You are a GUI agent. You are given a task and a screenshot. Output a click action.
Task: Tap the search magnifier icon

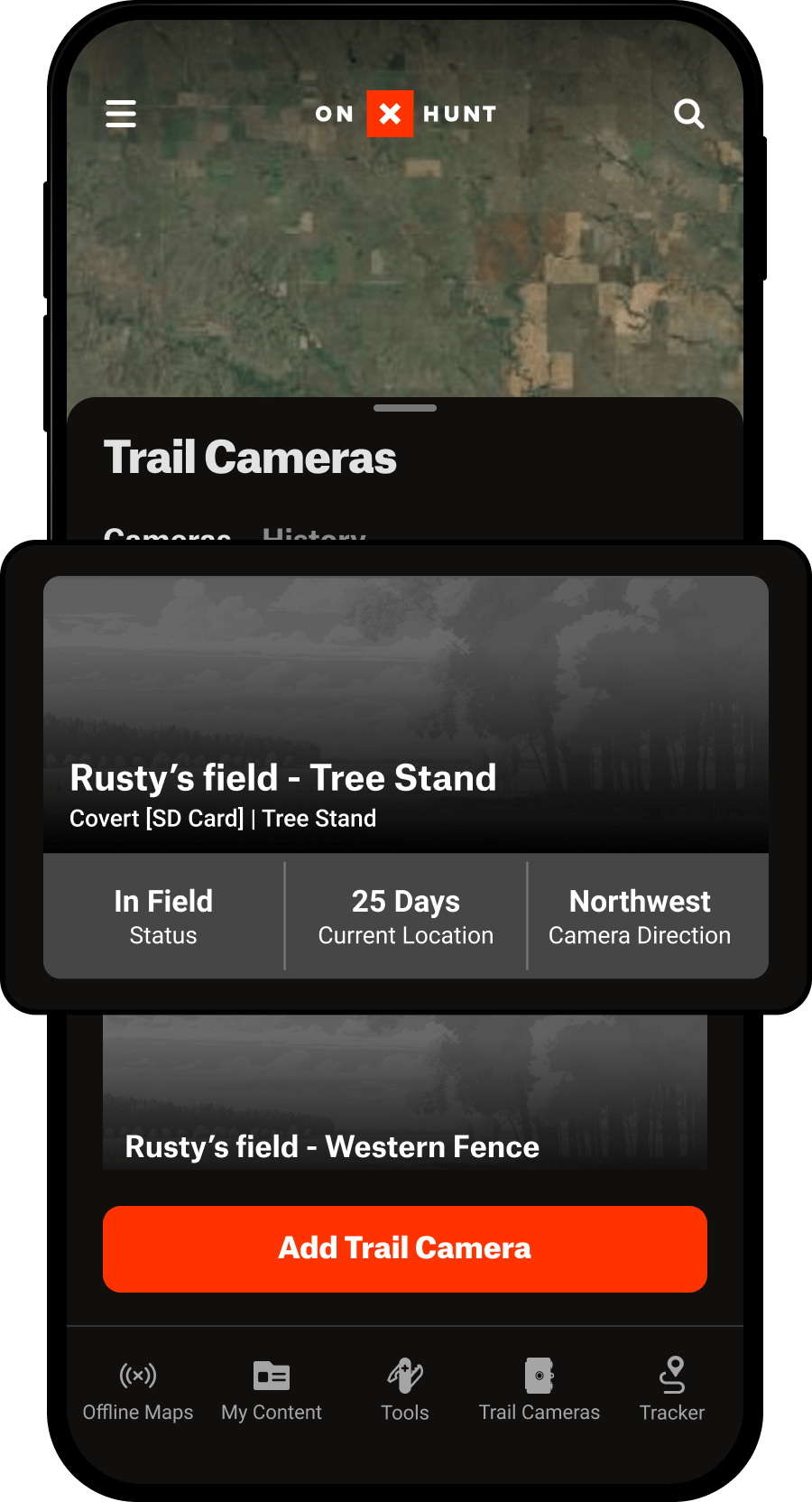point(689,113)
